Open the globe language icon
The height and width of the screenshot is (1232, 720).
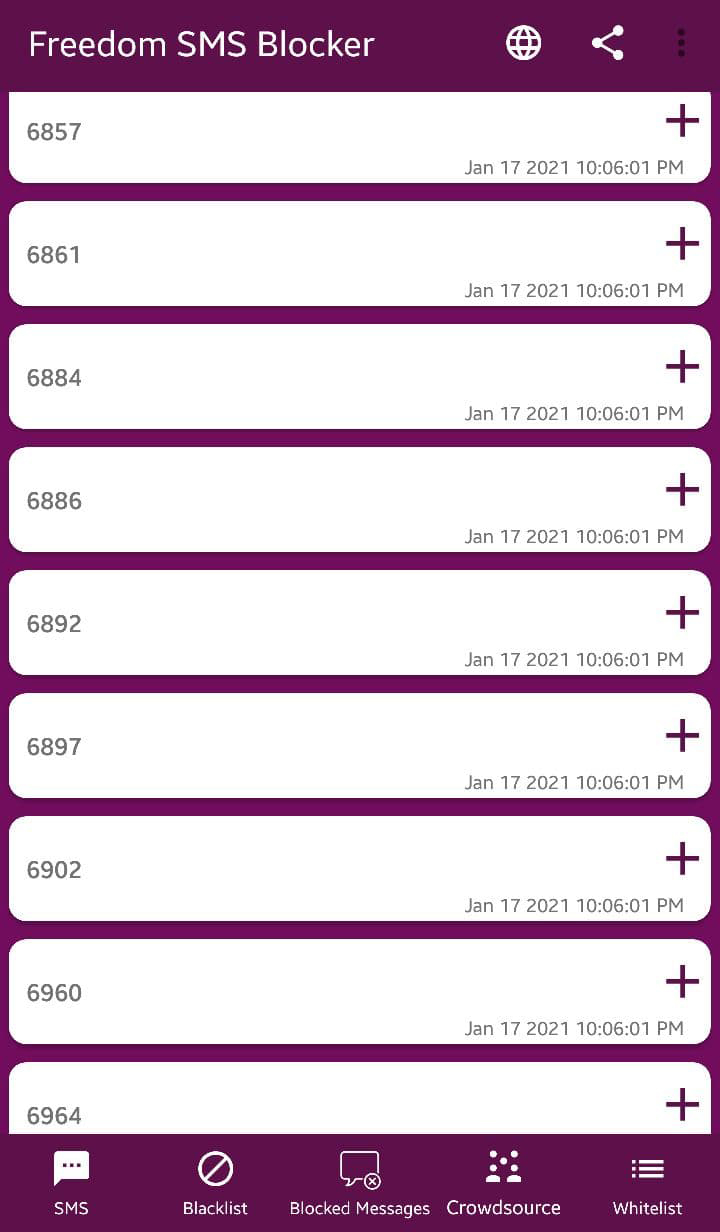[x=524, y=43]
